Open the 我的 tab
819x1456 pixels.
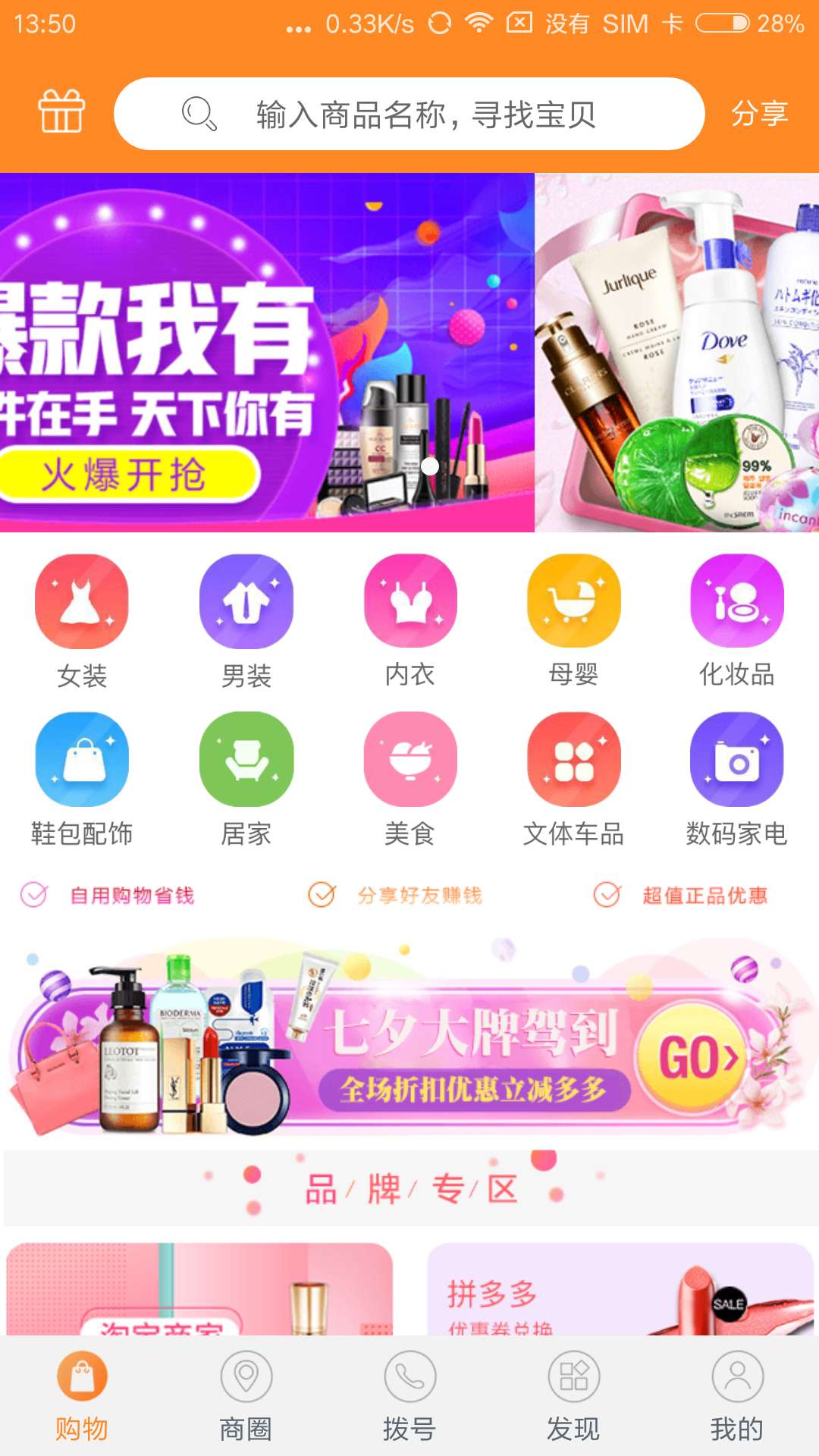(736, 1395)
